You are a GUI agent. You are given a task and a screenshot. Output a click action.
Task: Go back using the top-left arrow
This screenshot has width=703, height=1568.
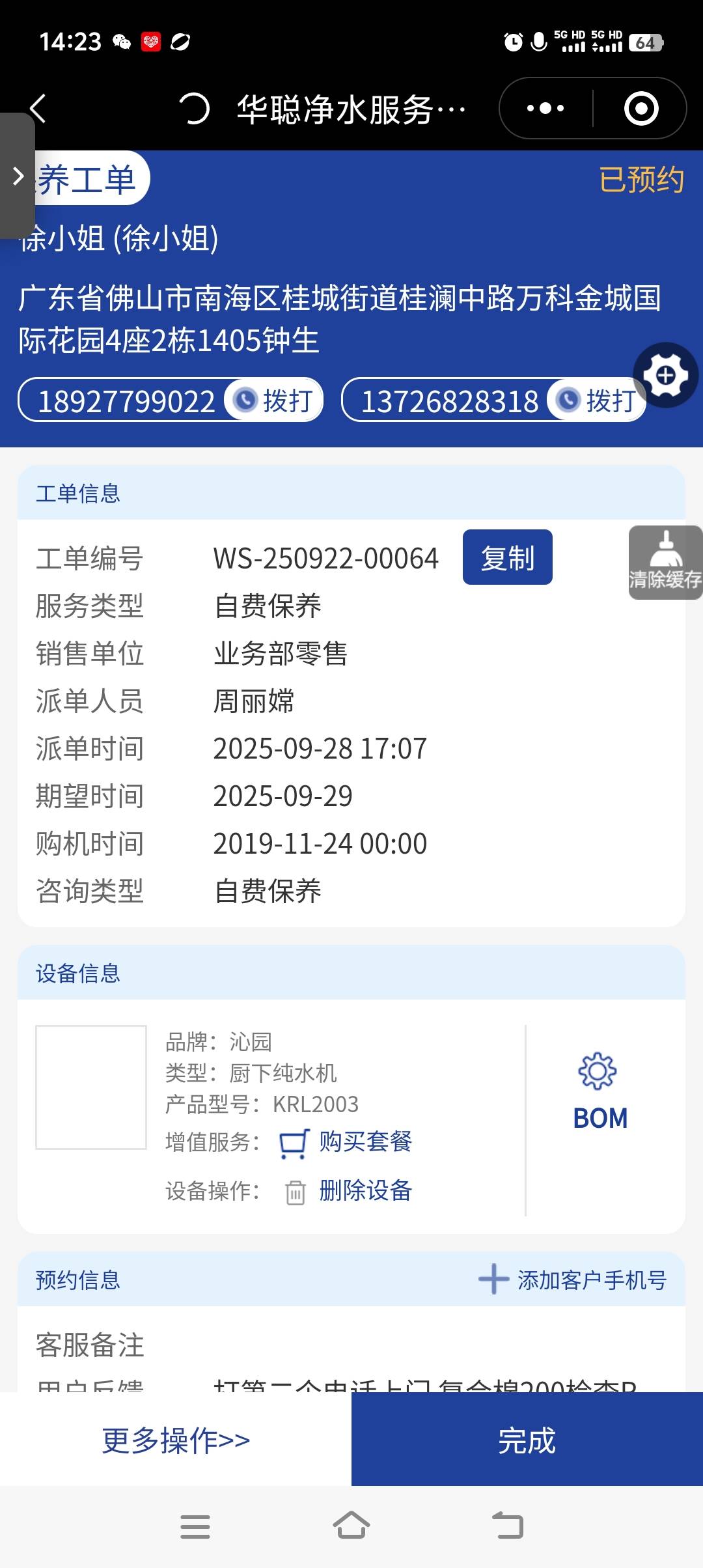(38, 108)
